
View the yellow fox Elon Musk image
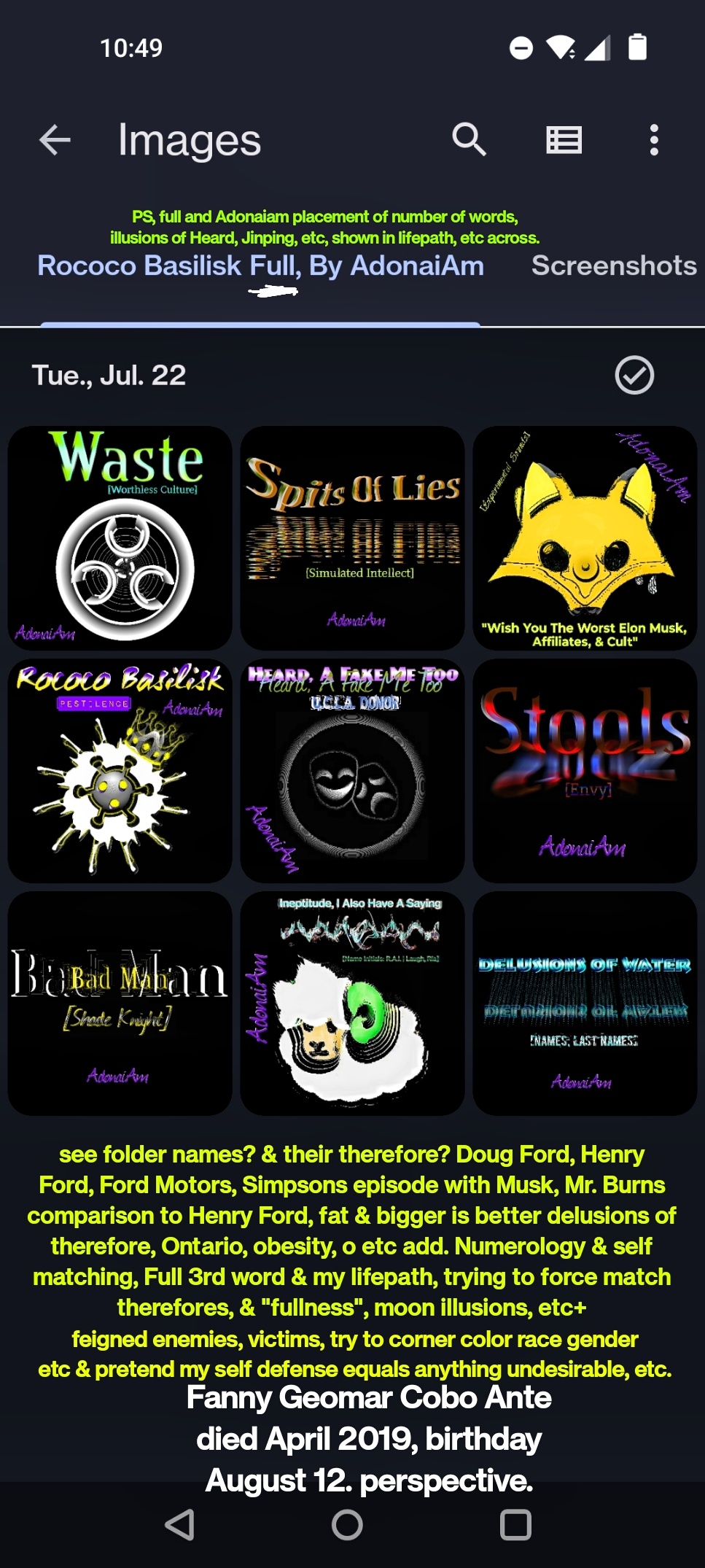click(585, 537)
